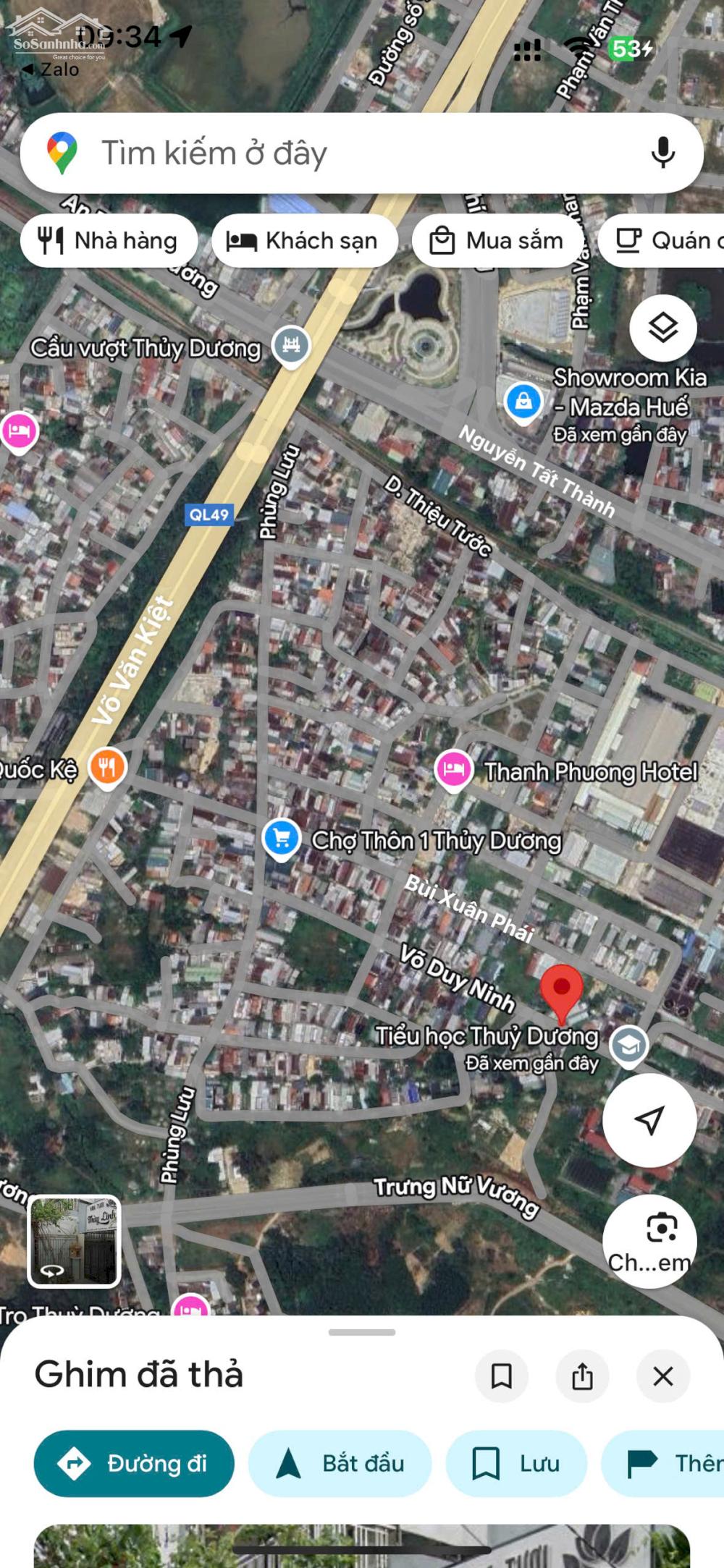View Showroom Kia - Mazda Huế place

(x=523, y=400)
